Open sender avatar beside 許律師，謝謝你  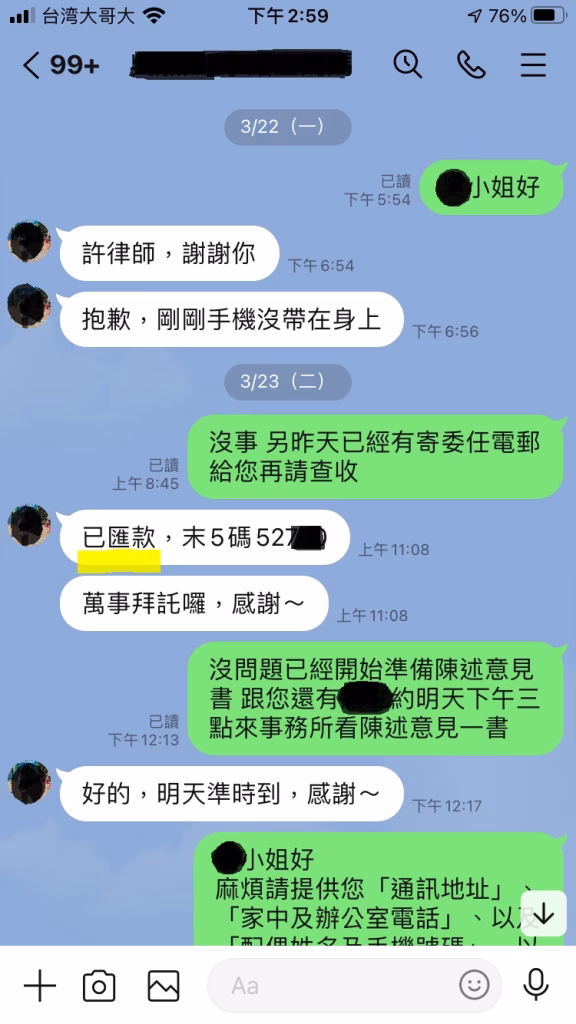(29, 242)
